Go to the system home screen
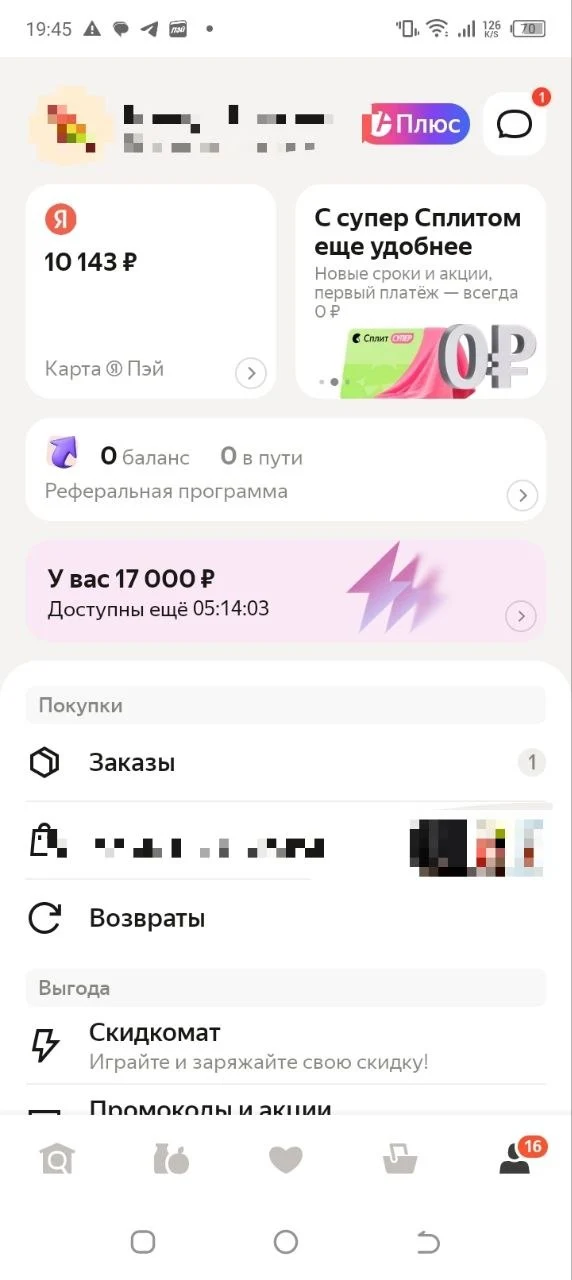The width and height of the screenshot is (572, 1280). pos(286,1242)
